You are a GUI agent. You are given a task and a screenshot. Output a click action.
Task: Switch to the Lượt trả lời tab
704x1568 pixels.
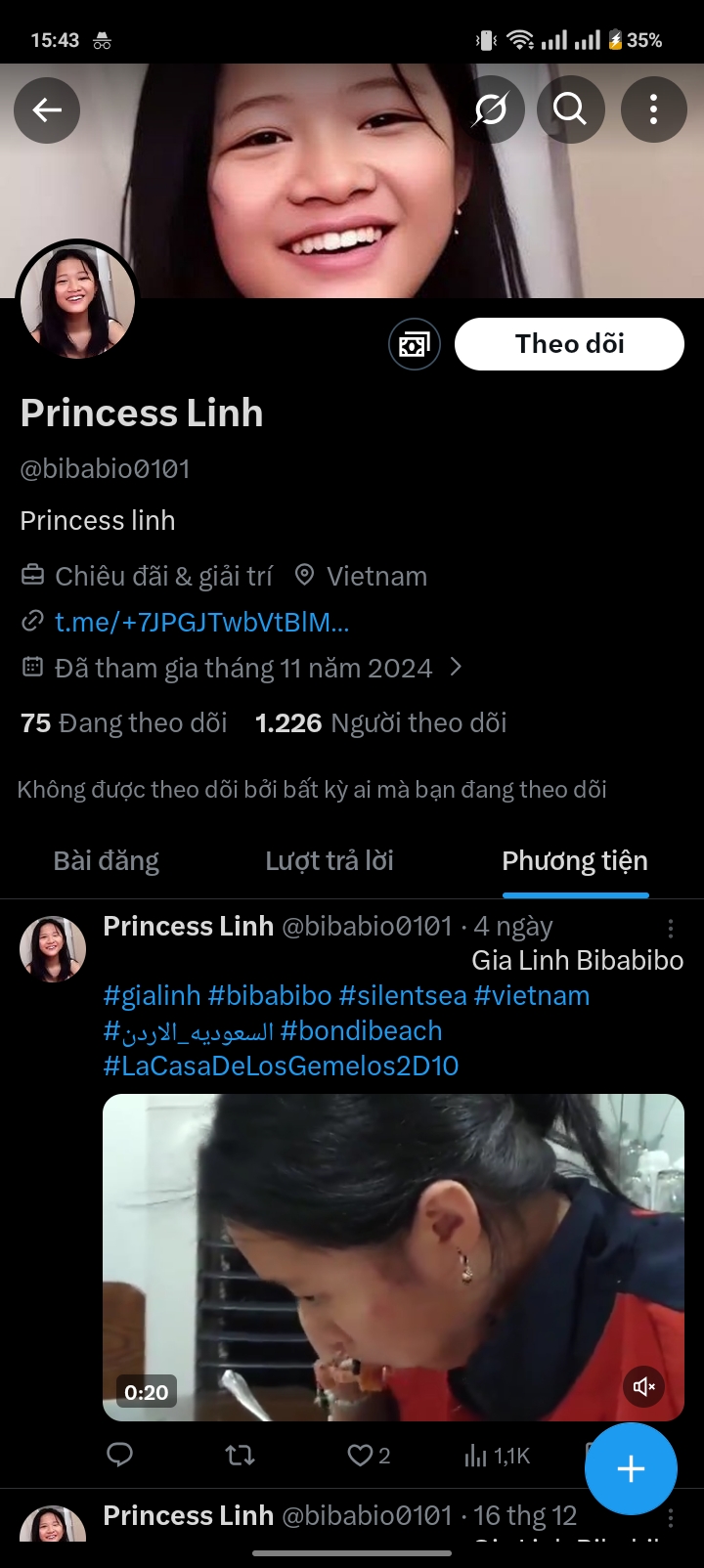330,861
